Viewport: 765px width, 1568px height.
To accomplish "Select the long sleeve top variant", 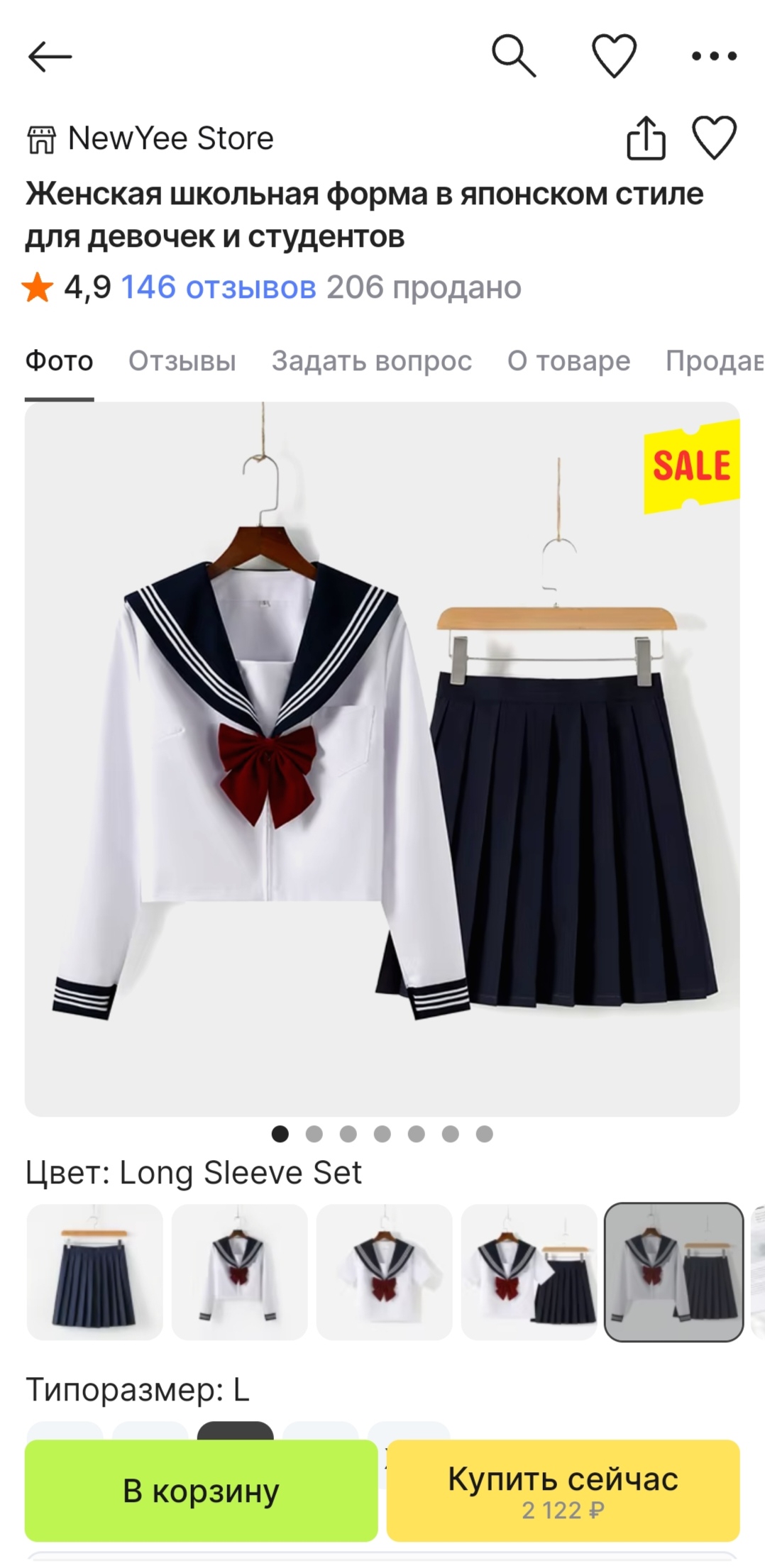I will pyautogui.click(x=240, y=1271).
